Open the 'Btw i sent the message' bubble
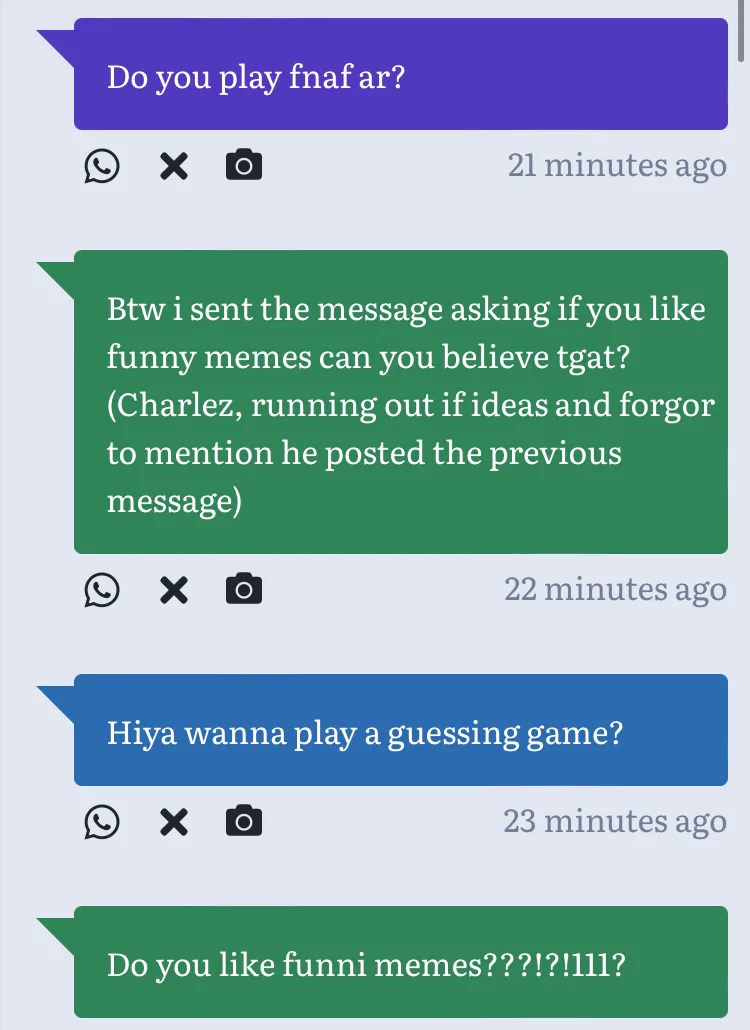This screenshot has width=750, height=1030. click(x=401, y=402)
